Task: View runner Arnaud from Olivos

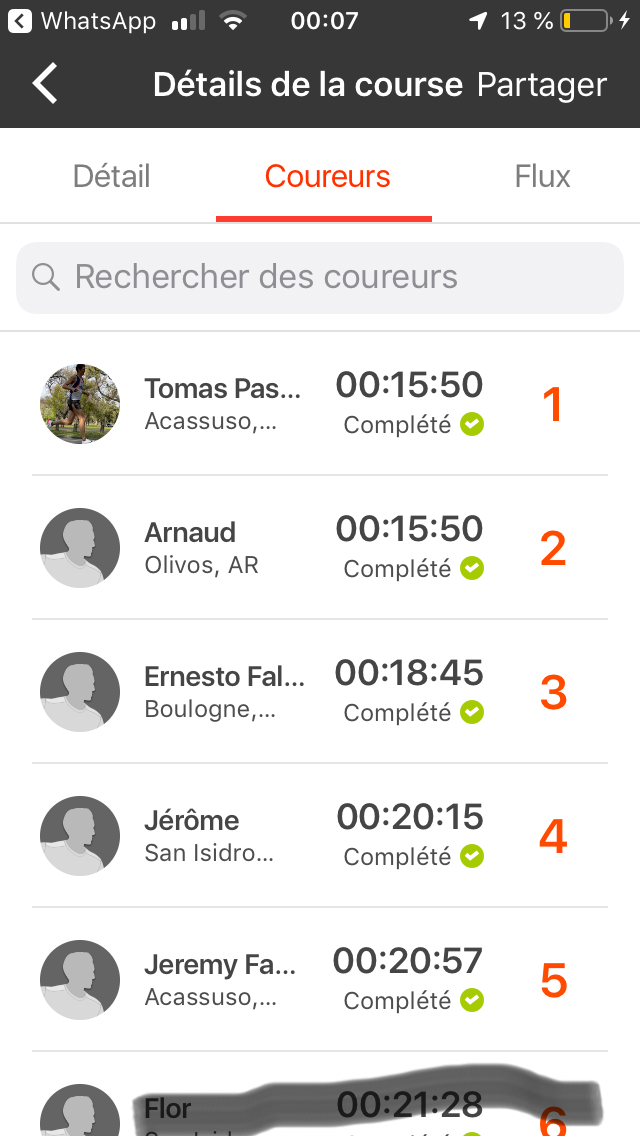Action: coord(320,548)
